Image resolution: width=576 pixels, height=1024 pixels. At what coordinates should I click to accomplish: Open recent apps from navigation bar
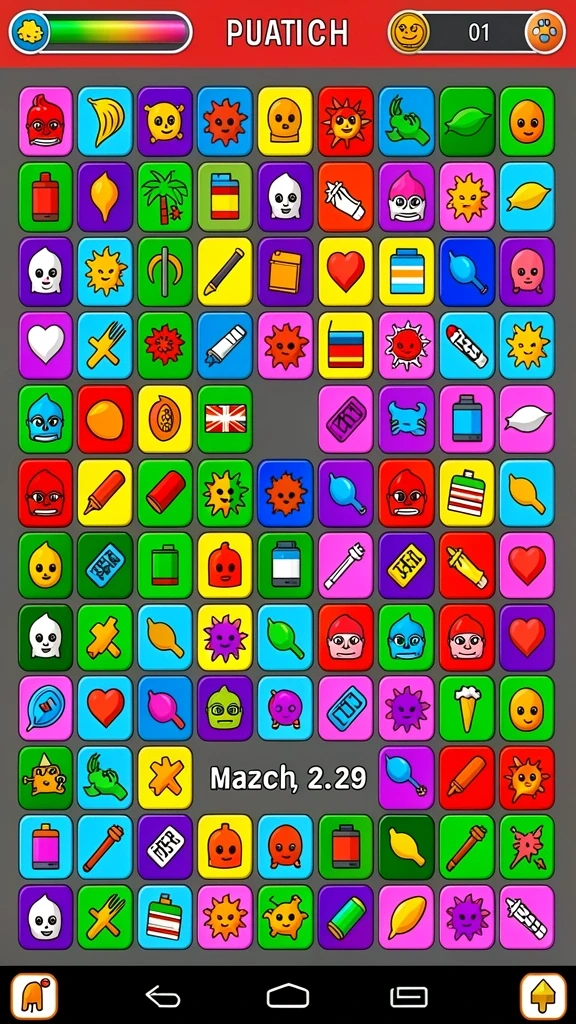tap(409, 997)
